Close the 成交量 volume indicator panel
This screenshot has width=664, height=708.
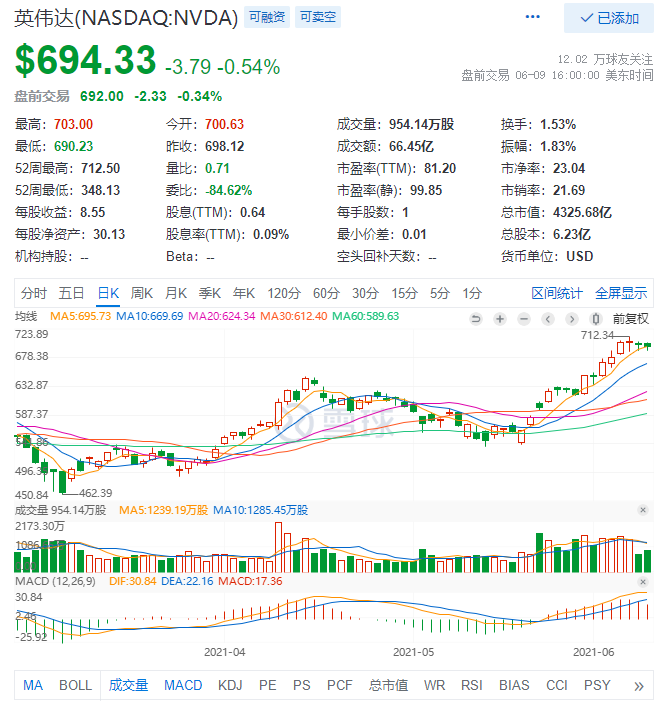(x=643, y=510)
